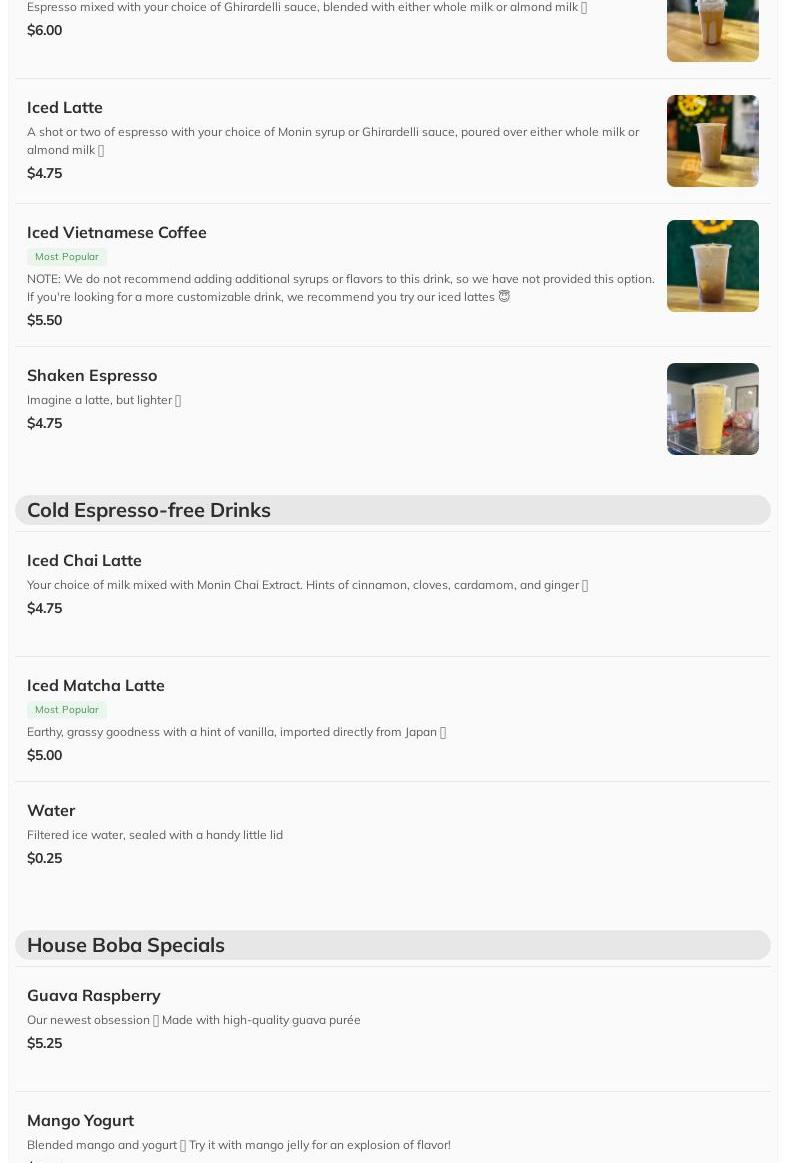The image size is (785, 1163).
Task: Open Shaken Espresso item details
Action: [92, 376]
